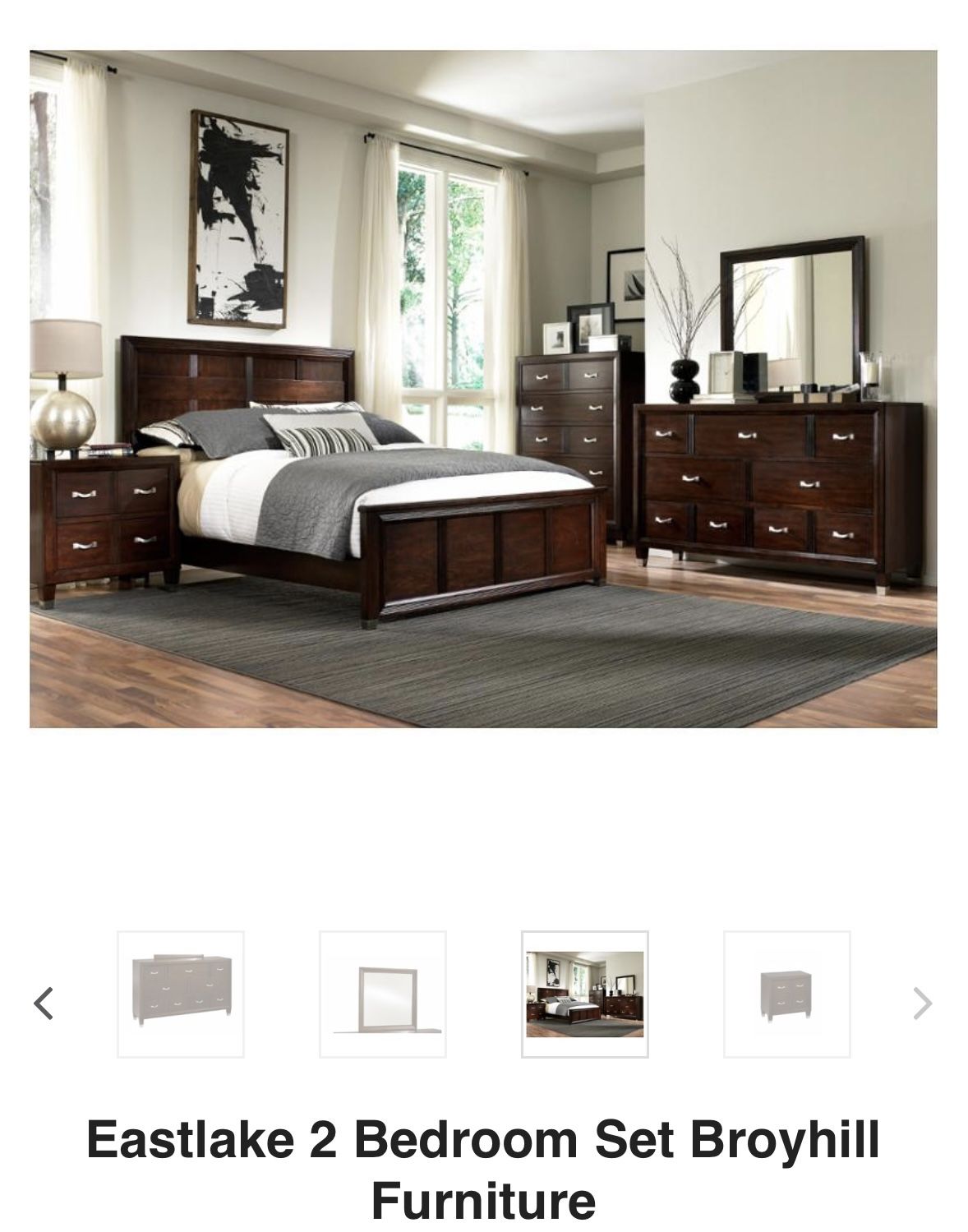Show next thumbnails with right arrow

coord(923,1003)
